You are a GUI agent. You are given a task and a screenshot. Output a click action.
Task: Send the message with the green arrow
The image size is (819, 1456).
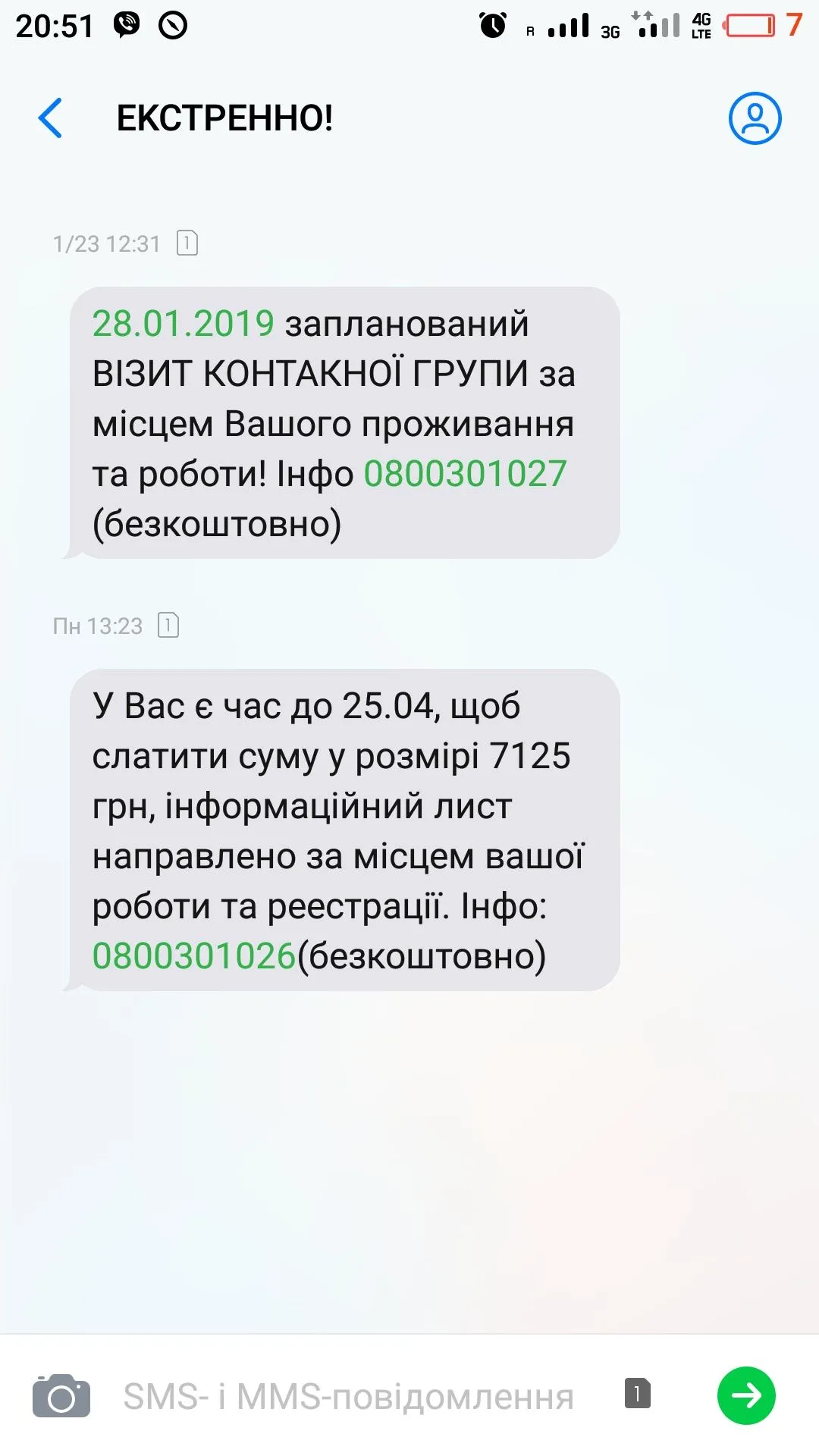[746, 1395]
